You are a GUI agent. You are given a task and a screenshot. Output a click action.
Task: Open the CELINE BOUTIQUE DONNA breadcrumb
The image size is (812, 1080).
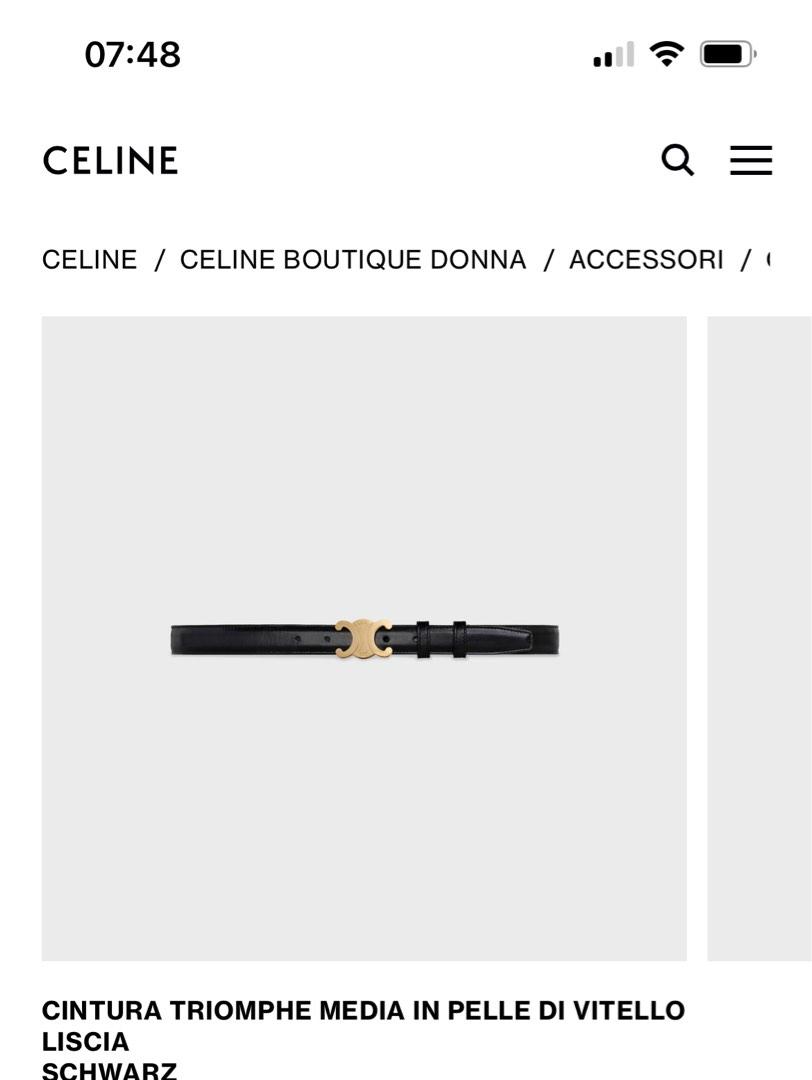[351, 259]
